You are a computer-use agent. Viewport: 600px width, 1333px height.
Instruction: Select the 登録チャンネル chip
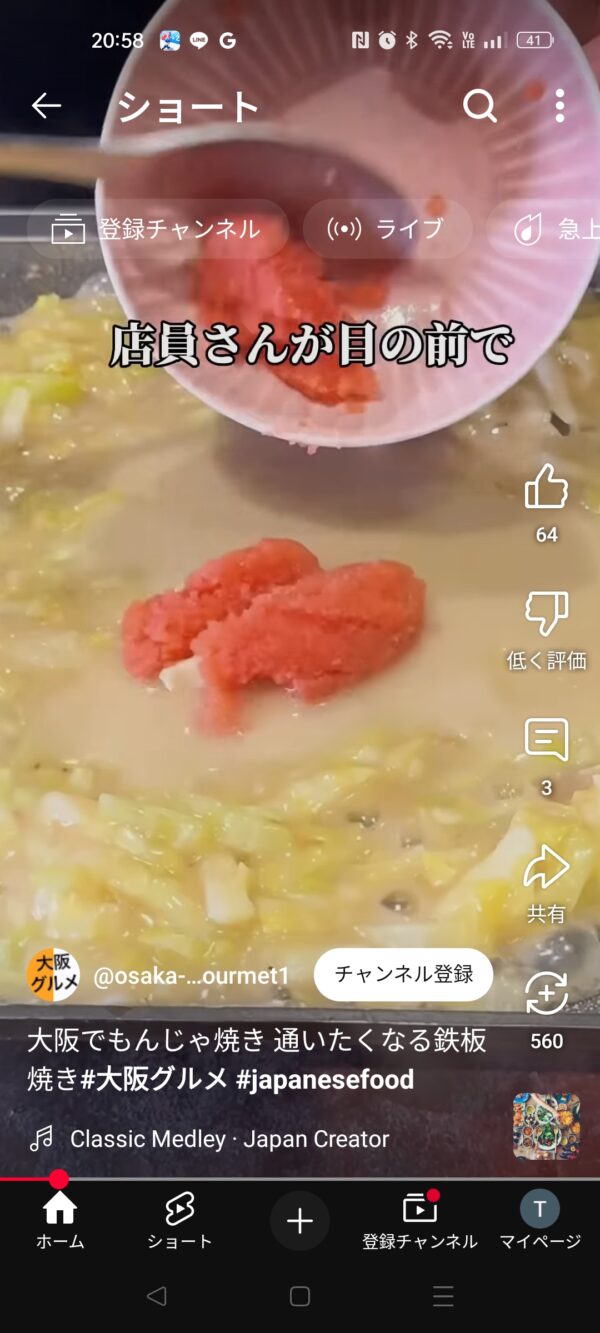tap(158, 229)
